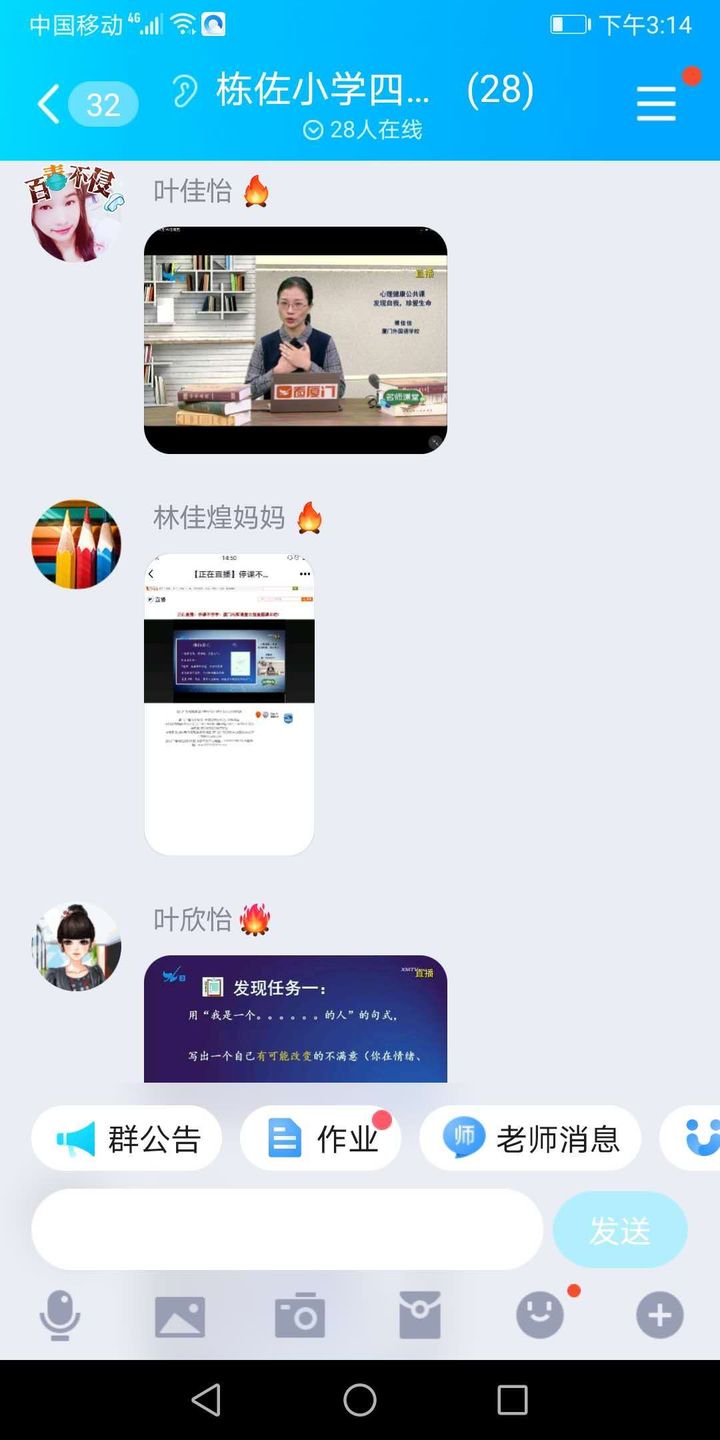720x1440 pixels.
Task: Open the camera to take photo
Action: (x=300, y=1316)
